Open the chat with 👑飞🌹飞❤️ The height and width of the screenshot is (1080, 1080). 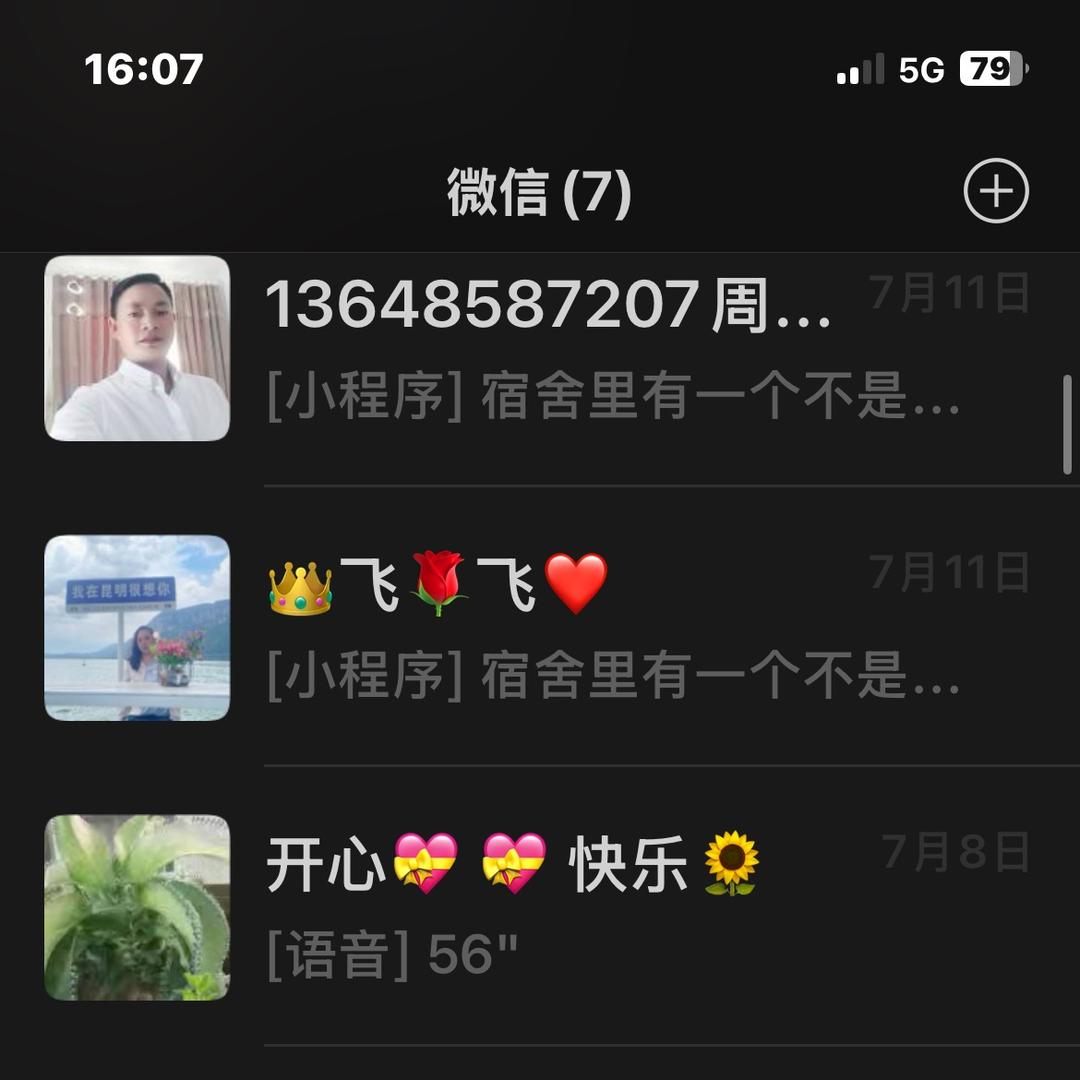[x=600, y=628]
